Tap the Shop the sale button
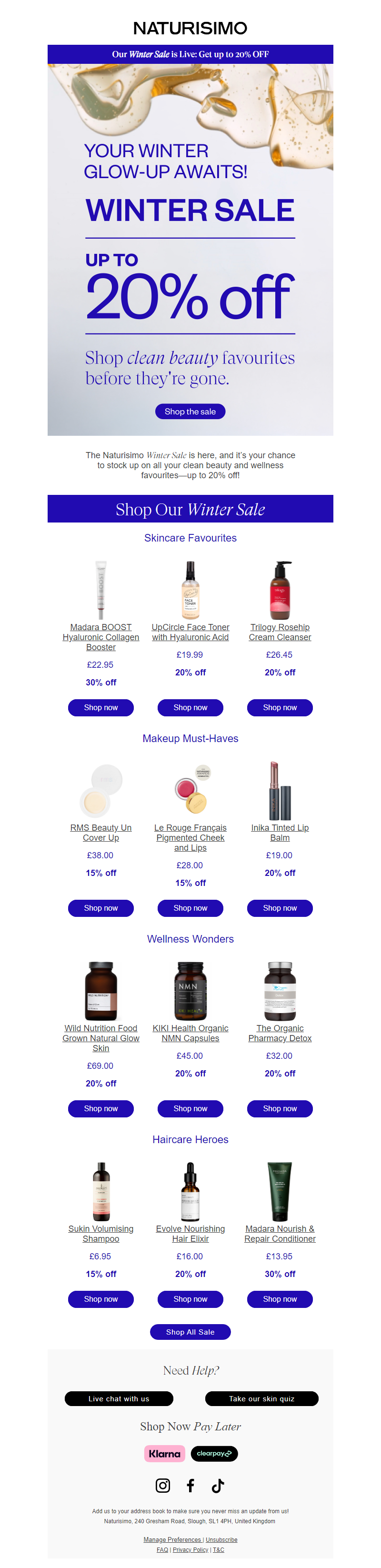 pos(190,412)
